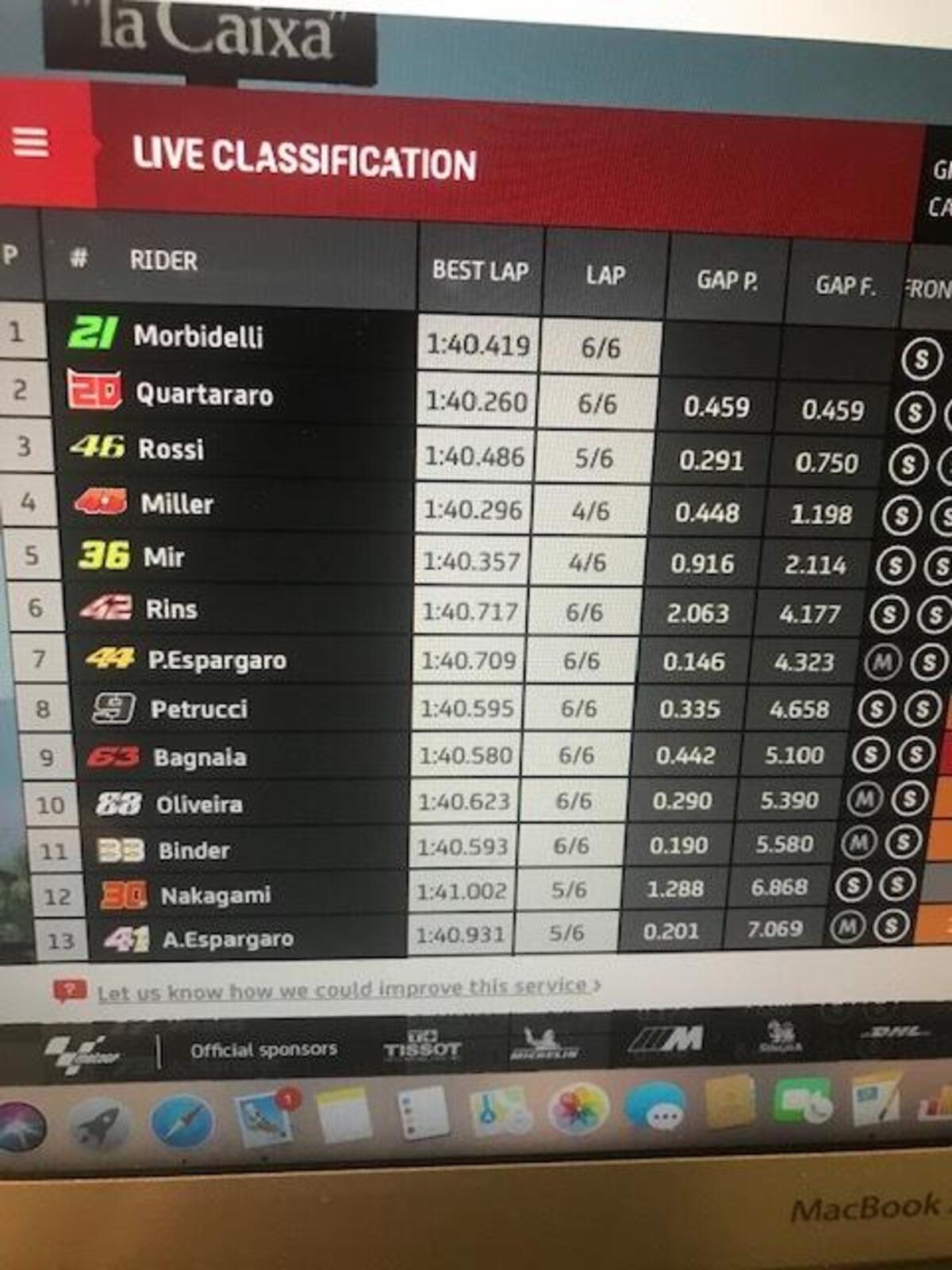The image size is (952, 1270).
Task: Open Rossi's row in the classification
Action: pos(171,448)
